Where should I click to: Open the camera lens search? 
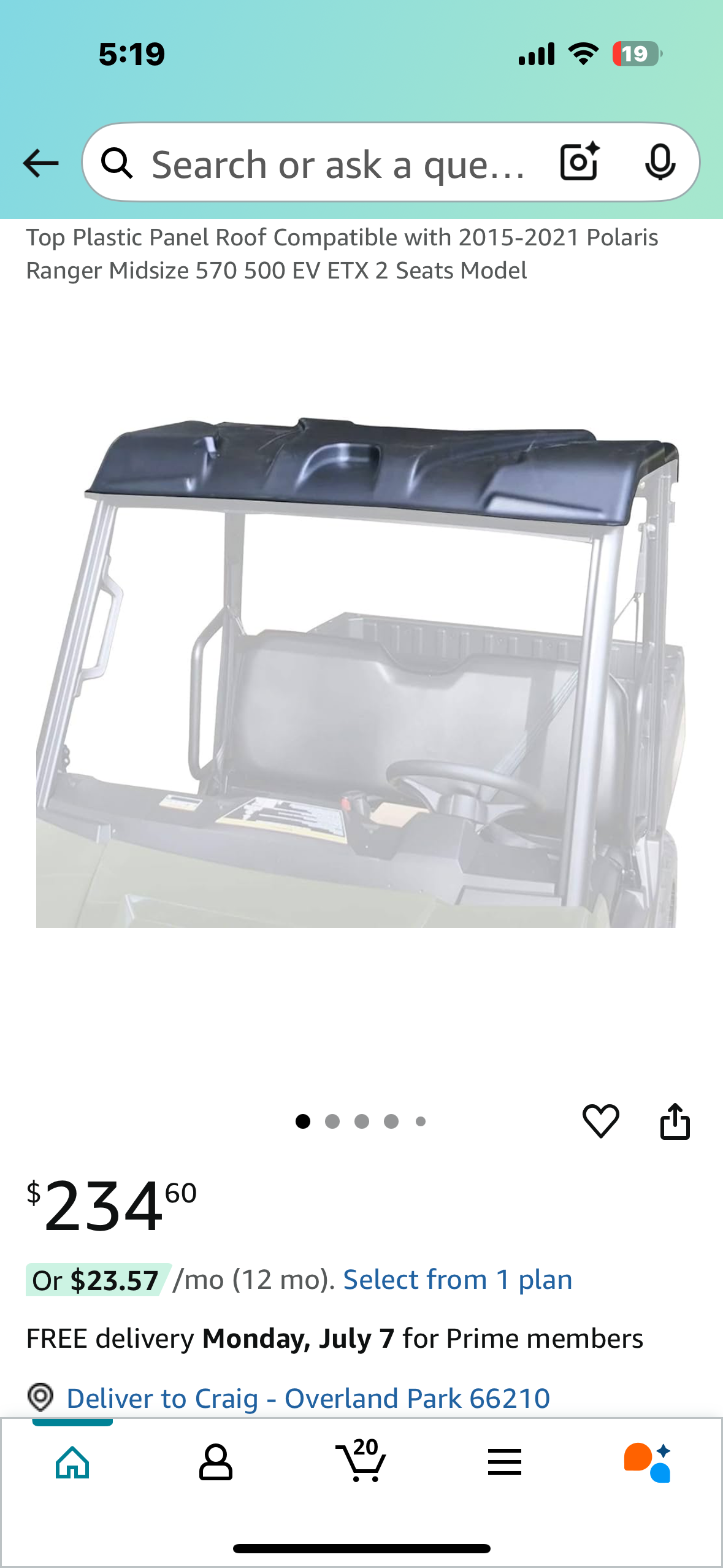[579, 162]
